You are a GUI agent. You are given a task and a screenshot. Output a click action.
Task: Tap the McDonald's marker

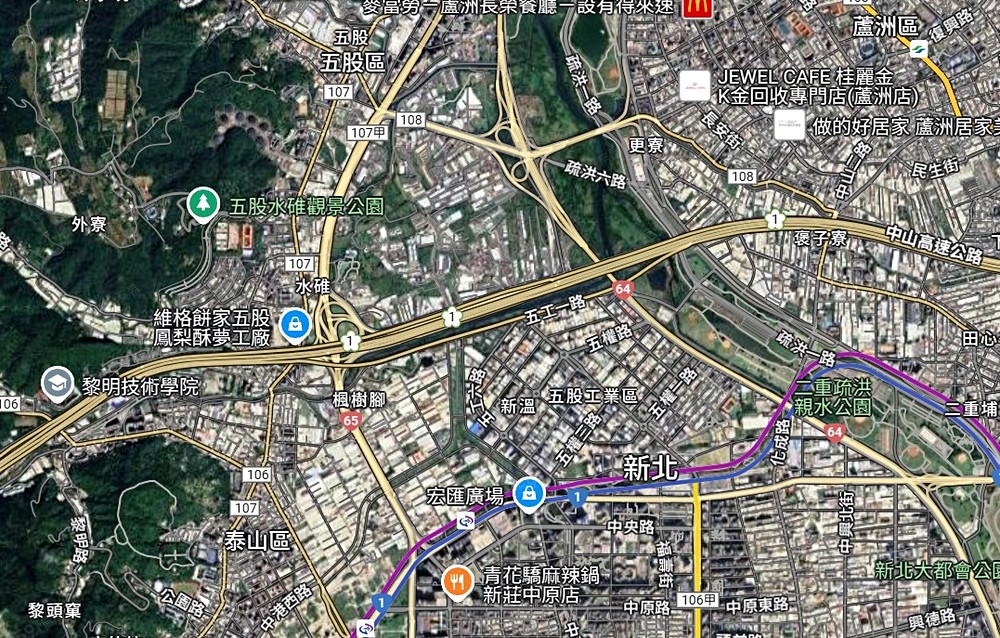pyautogui.click(x=691, y=9)
